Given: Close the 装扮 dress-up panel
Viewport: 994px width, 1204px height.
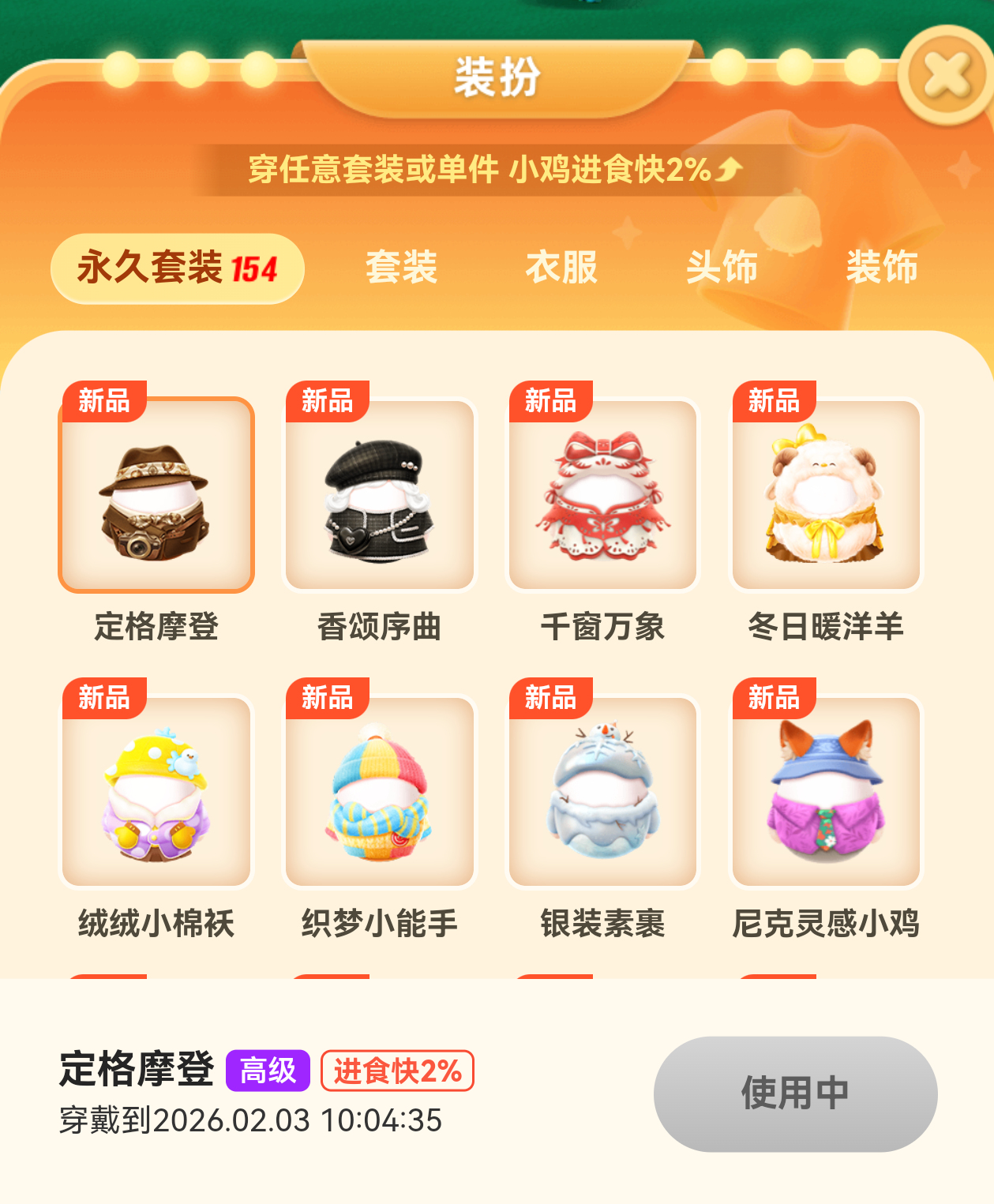Looking at the screenshot, I should coord(947,76).
